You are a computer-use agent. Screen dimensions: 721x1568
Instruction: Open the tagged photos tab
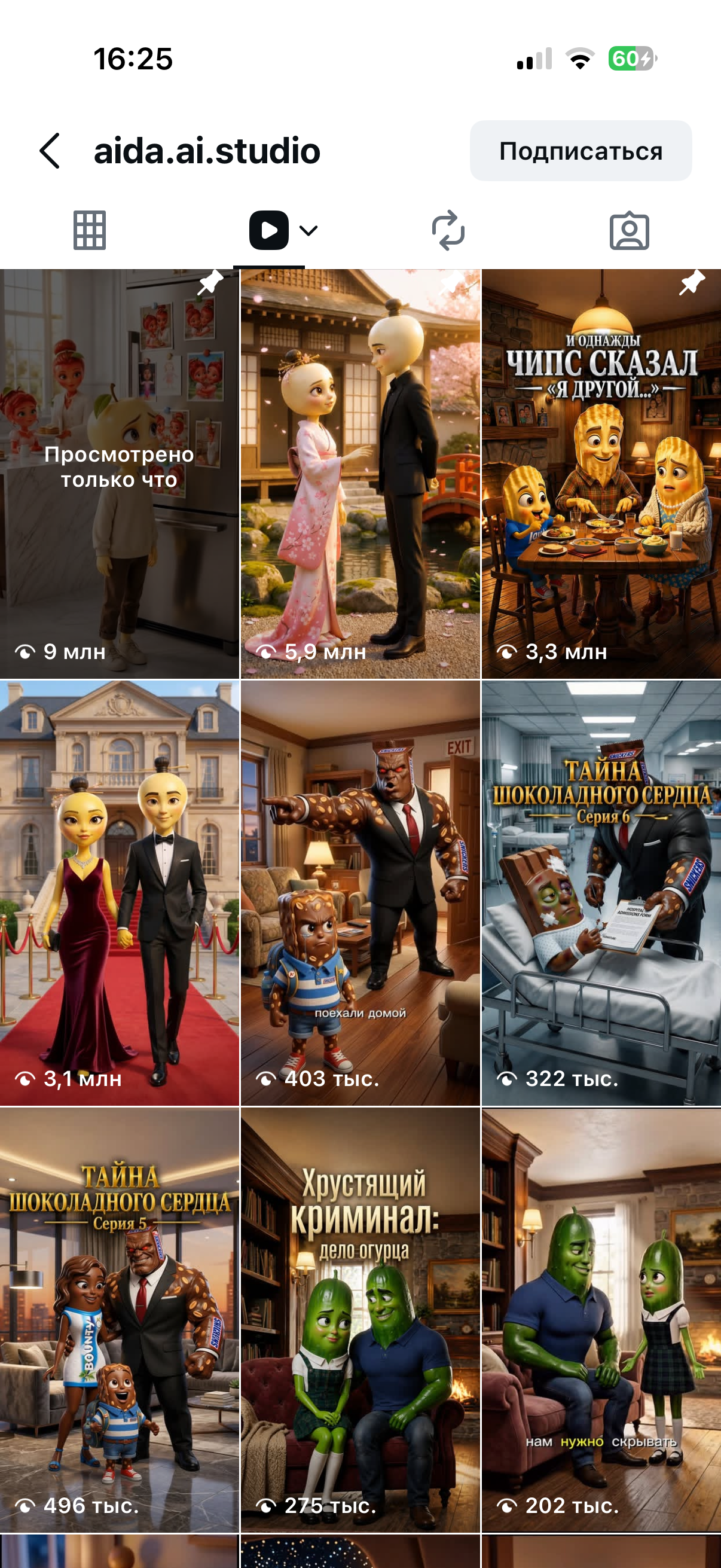coord(629,230)
